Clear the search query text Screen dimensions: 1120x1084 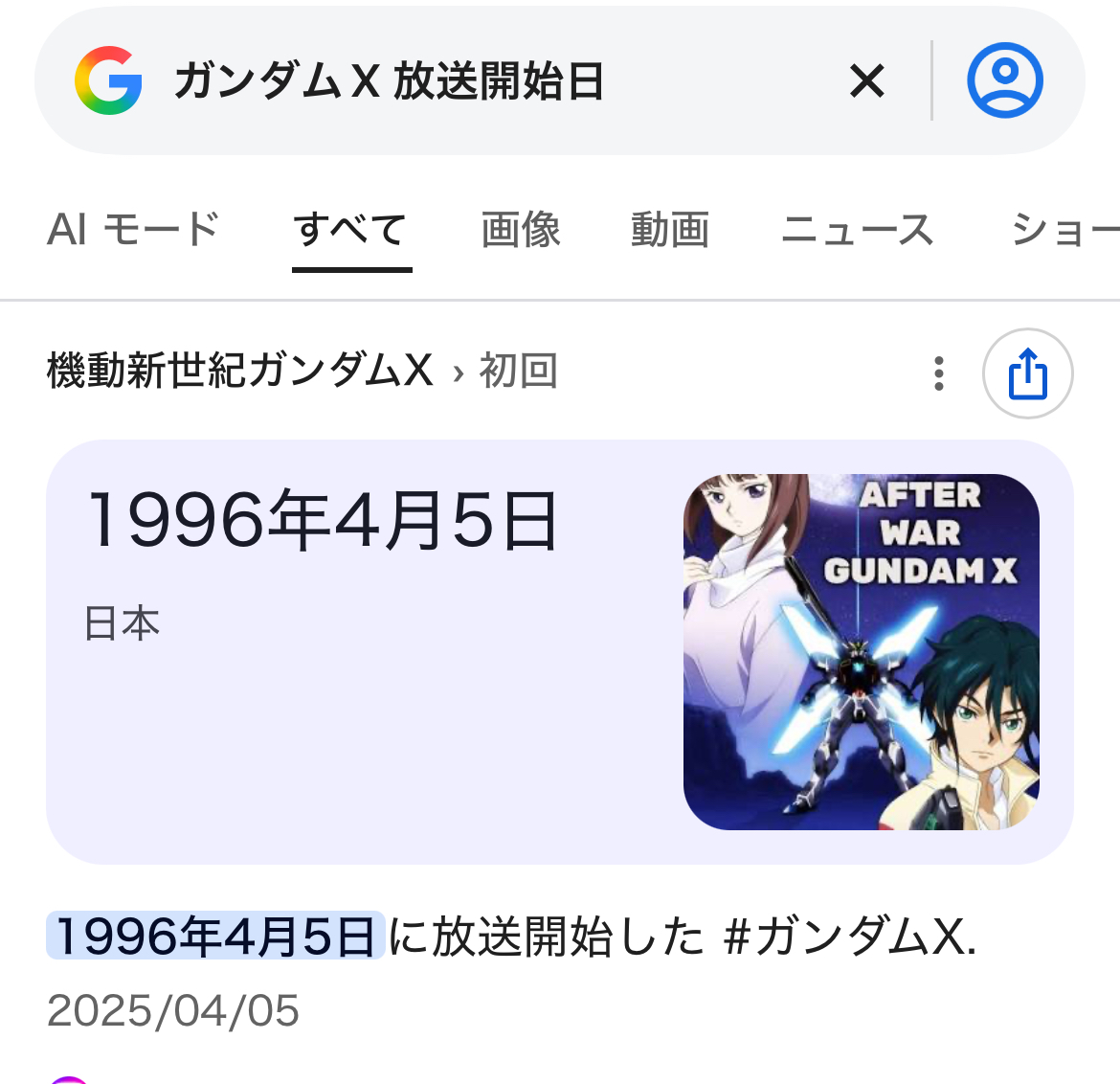click(x=866, y=81)
